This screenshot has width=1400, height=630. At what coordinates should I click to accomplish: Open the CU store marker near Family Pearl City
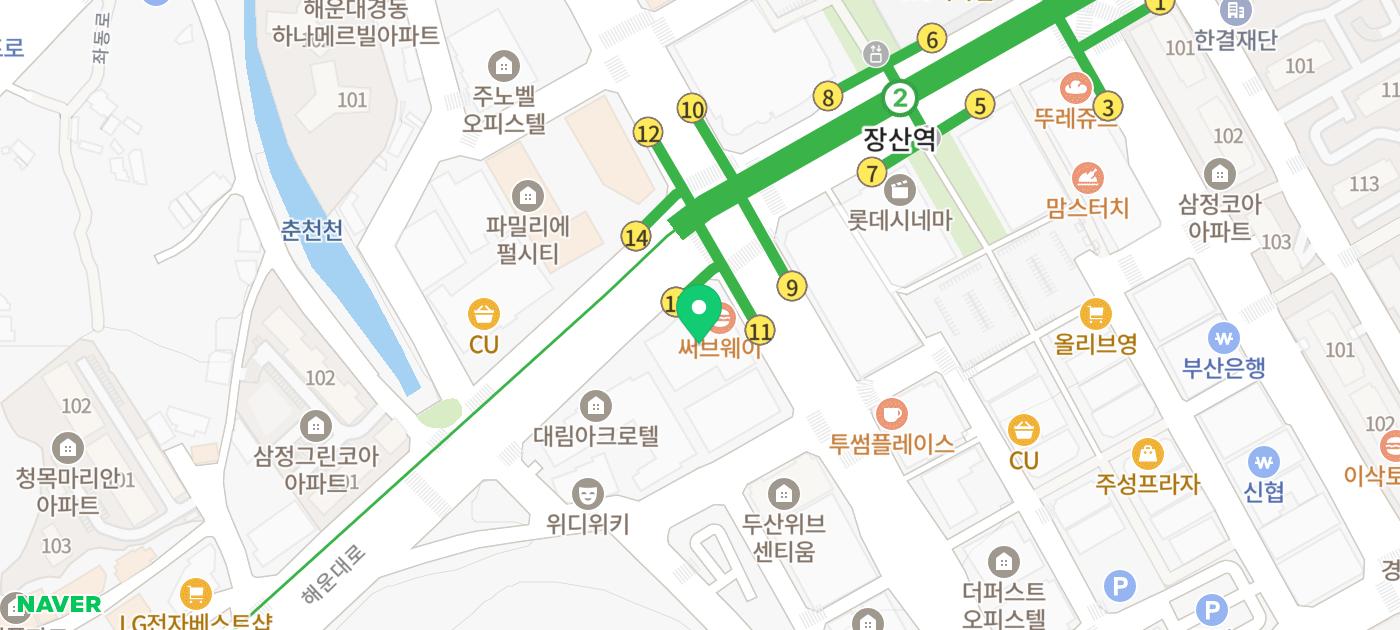click(484, 315)
